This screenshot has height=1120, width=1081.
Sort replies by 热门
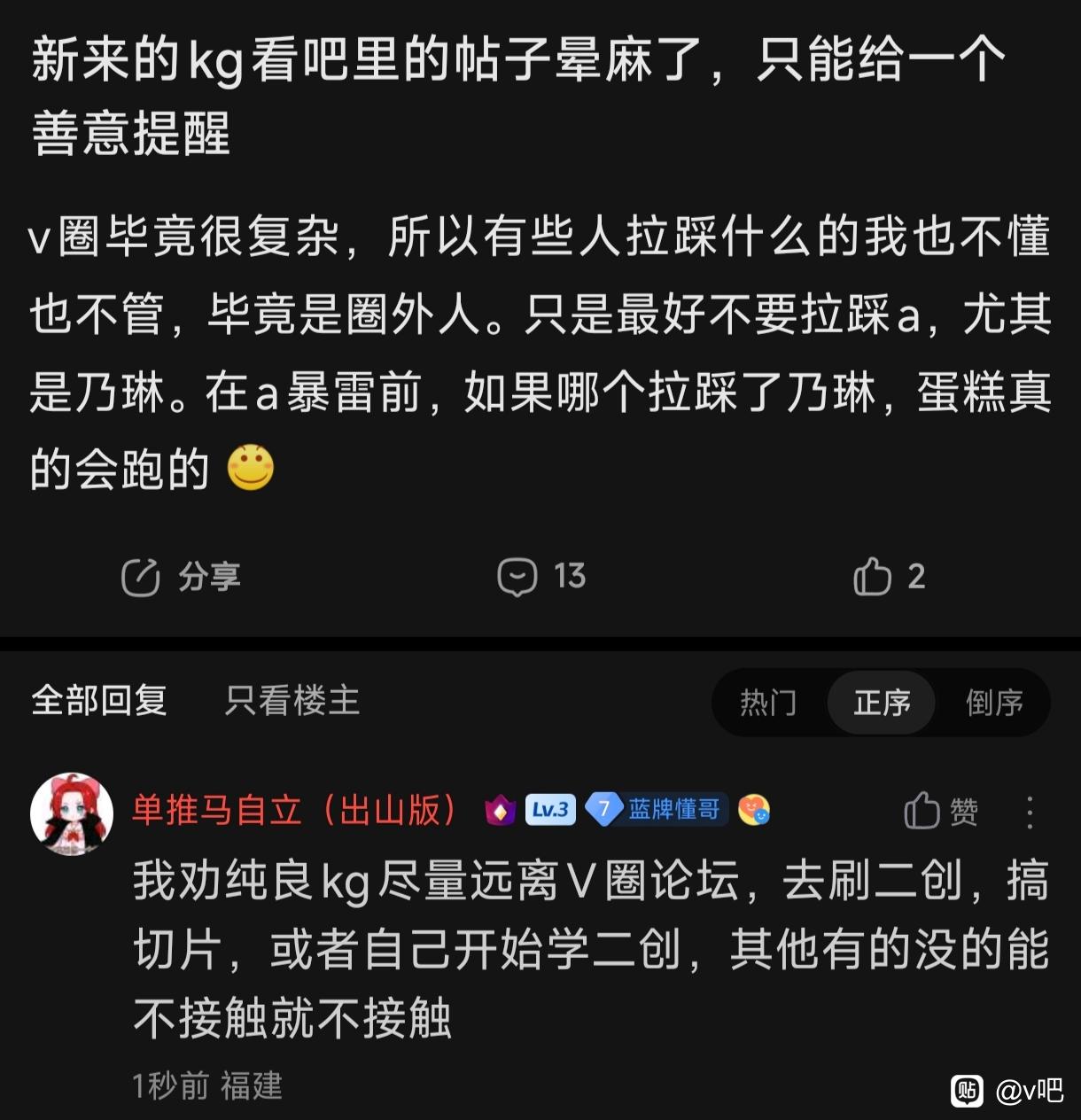pos(768,703)
